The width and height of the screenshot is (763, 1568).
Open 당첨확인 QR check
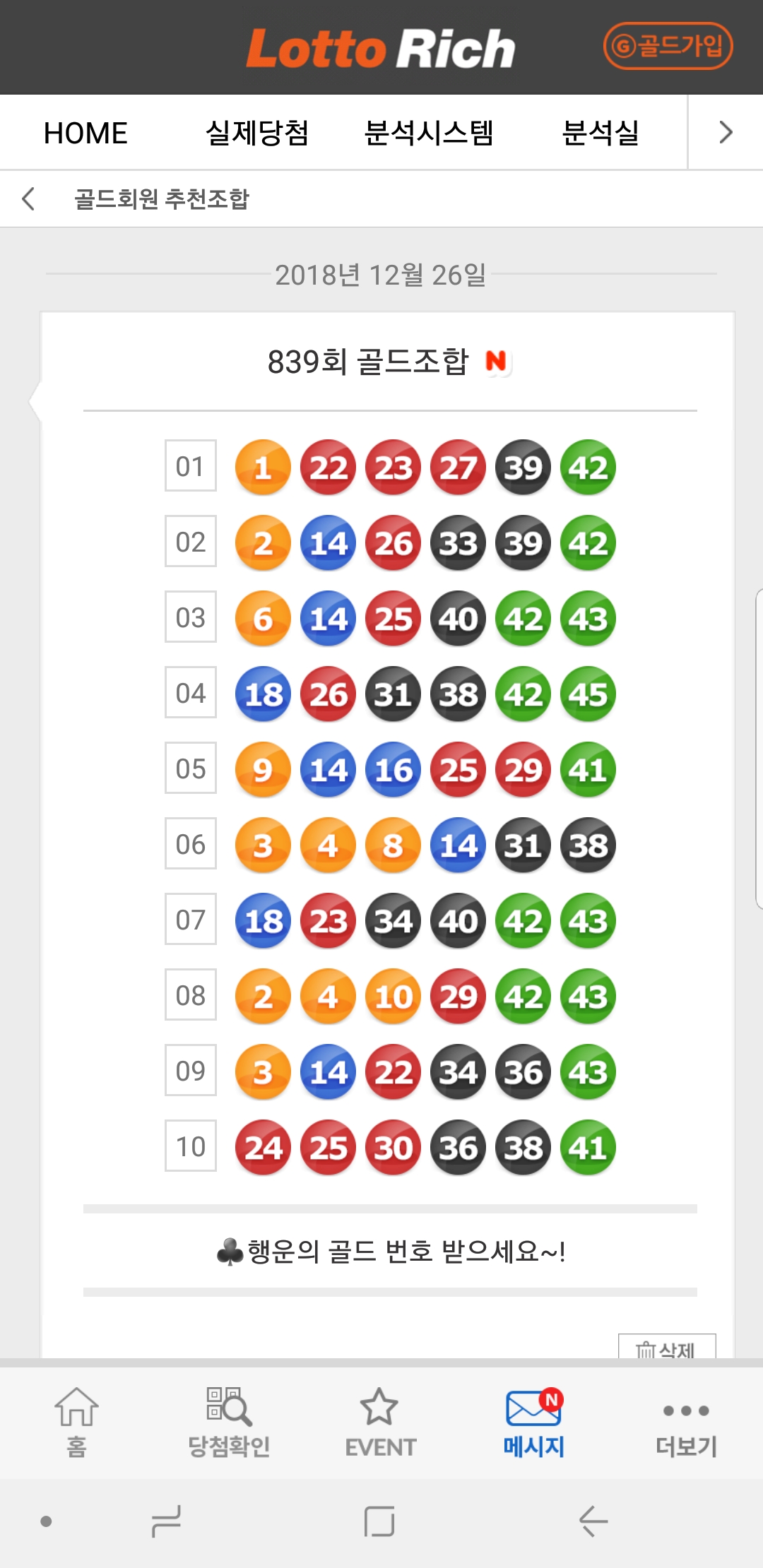(x=229, y=1423)
